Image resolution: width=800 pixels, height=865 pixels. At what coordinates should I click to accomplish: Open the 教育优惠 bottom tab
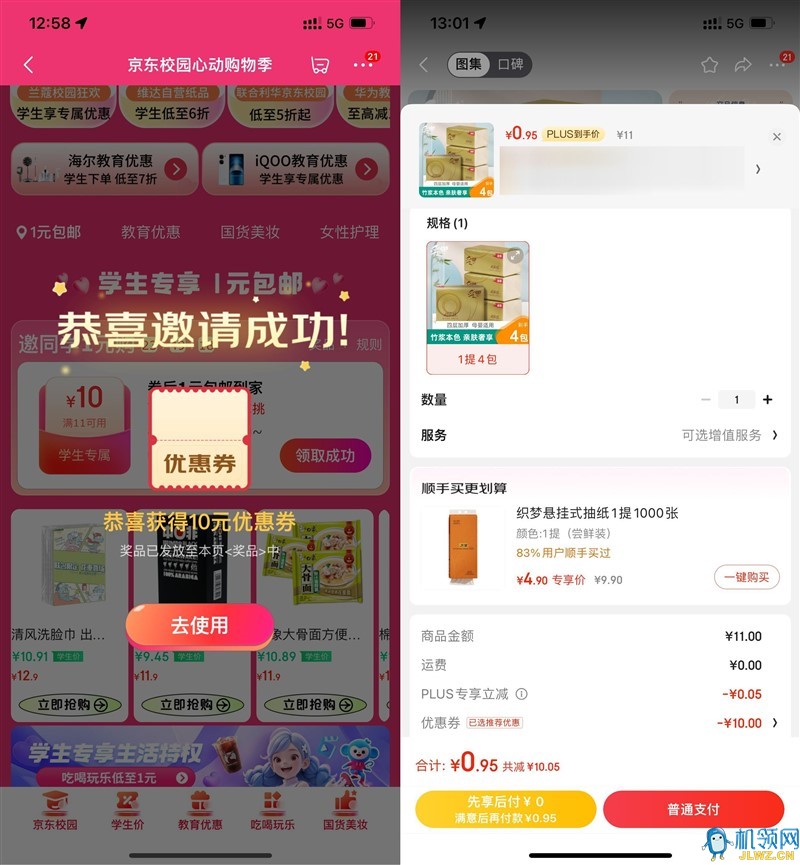[x=200, y=812]
